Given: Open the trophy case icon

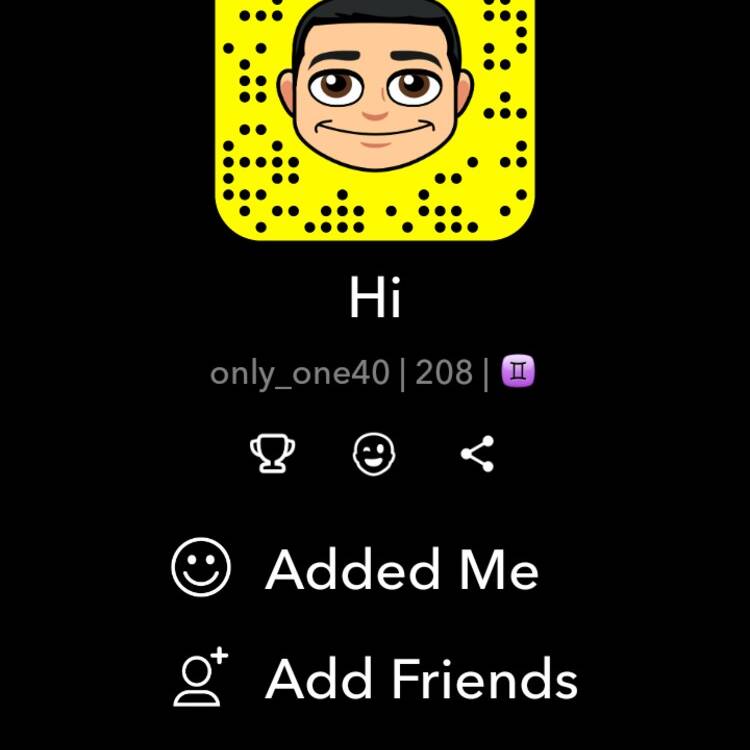Looking at the screenshot, I should click(272, 454).
